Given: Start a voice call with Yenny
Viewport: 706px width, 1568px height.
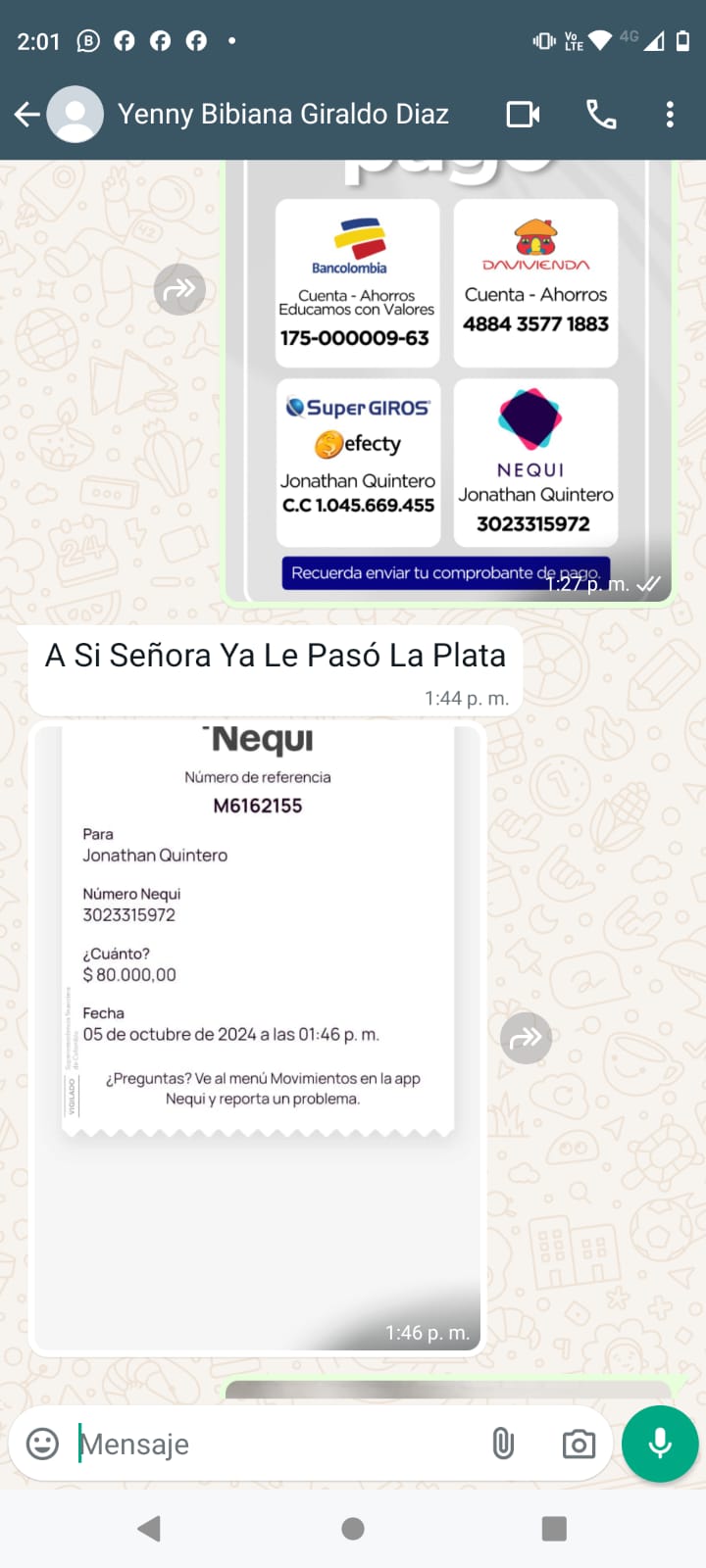Looking at the screenshot, I should pyautogui.click(x=601, y=115).
